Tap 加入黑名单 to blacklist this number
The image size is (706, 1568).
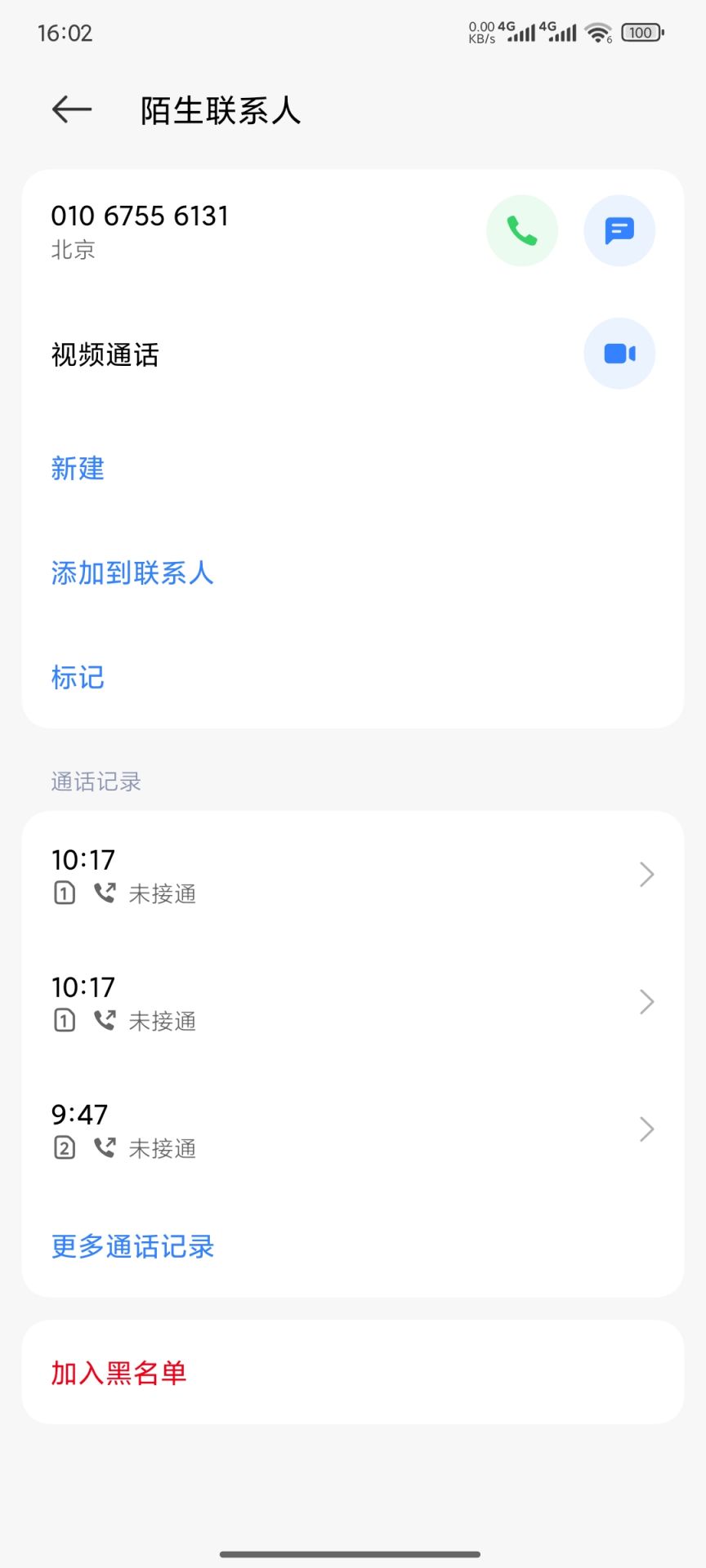click(118, 1371)
